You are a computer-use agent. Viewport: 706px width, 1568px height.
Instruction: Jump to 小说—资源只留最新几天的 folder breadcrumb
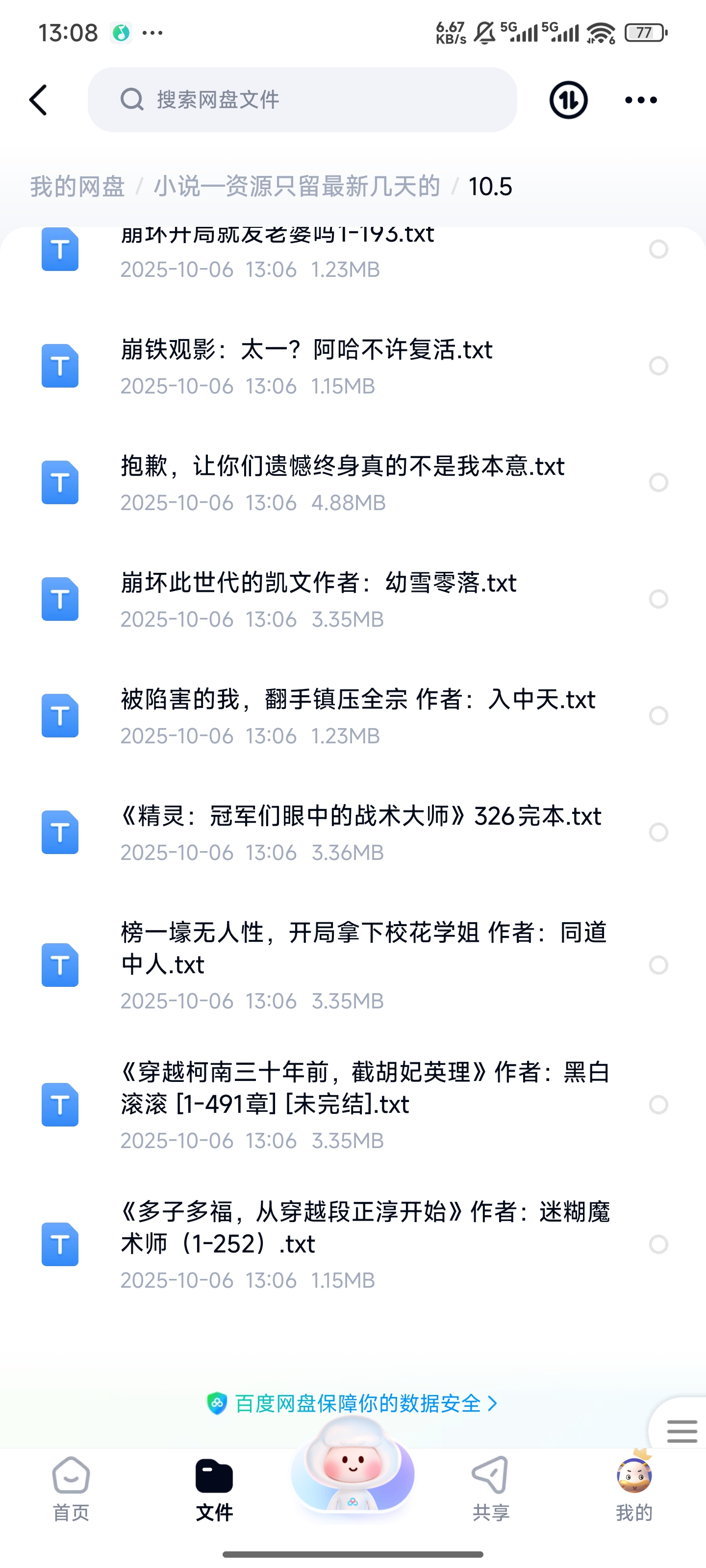pyautogui.click(x=297, y=186)
